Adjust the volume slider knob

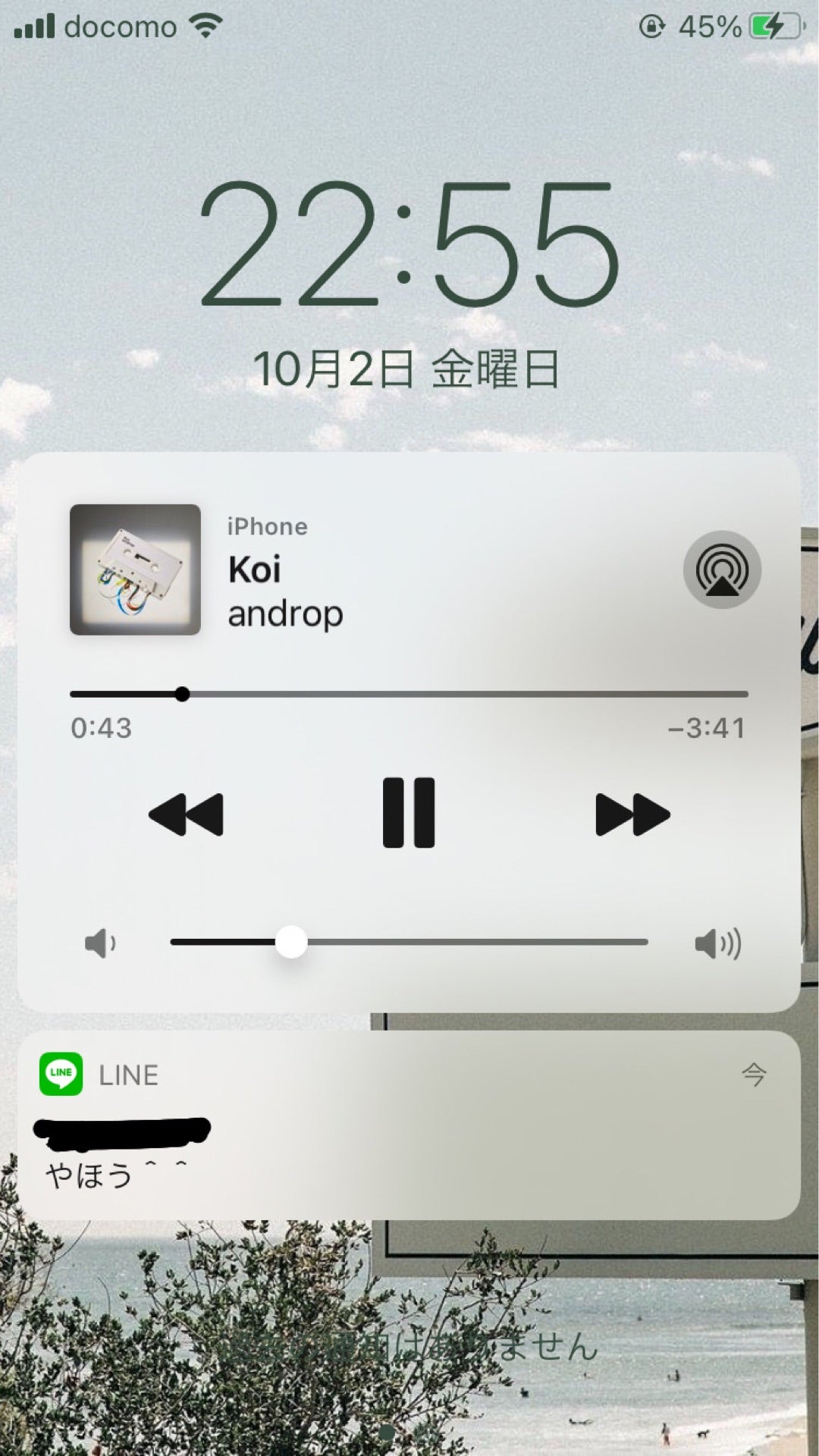[293, 942]
